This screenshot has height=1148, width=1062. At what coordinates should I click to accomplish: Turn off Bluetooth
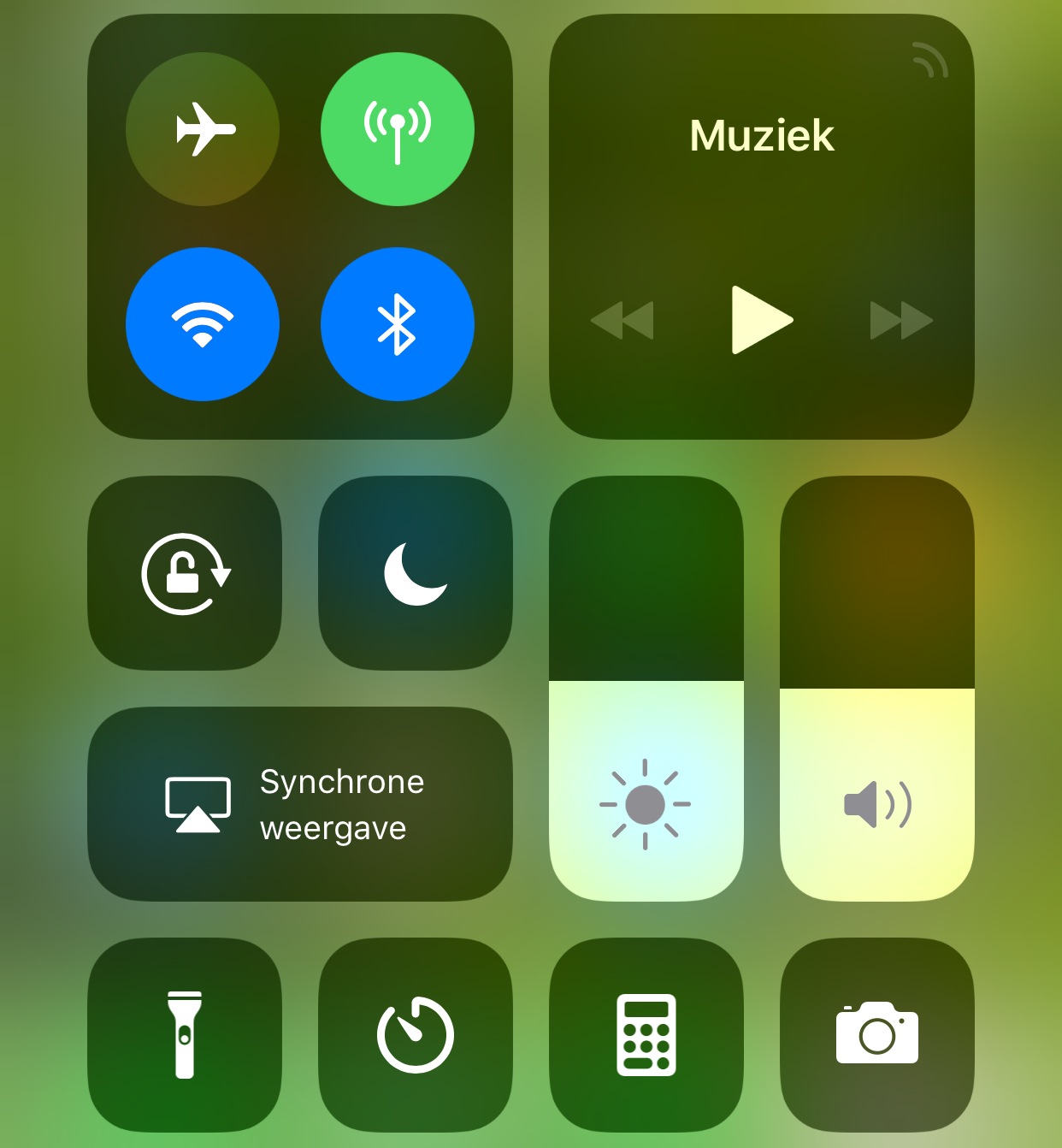click(398, 325)
